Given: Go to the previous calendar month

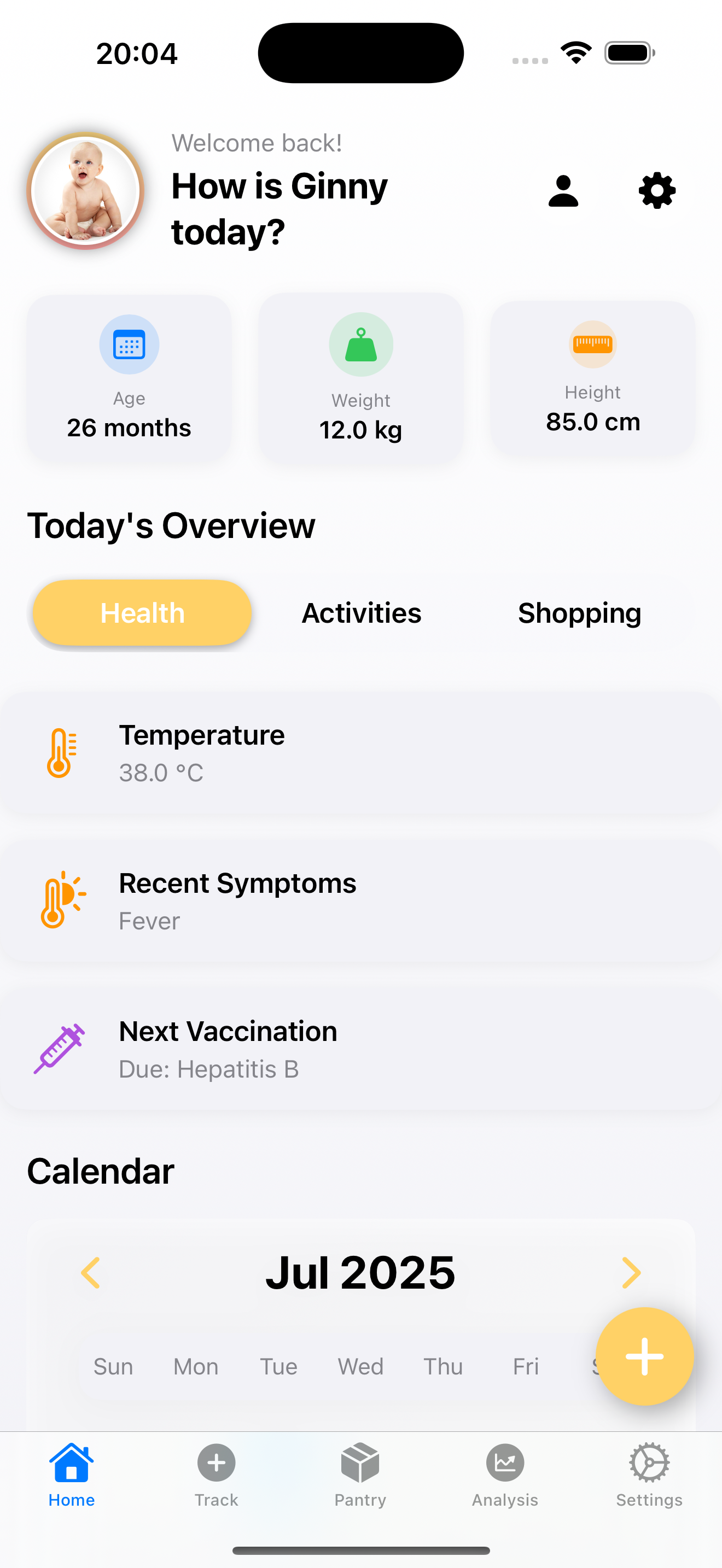Looking at the screenshot, I should coord(91,1273).
